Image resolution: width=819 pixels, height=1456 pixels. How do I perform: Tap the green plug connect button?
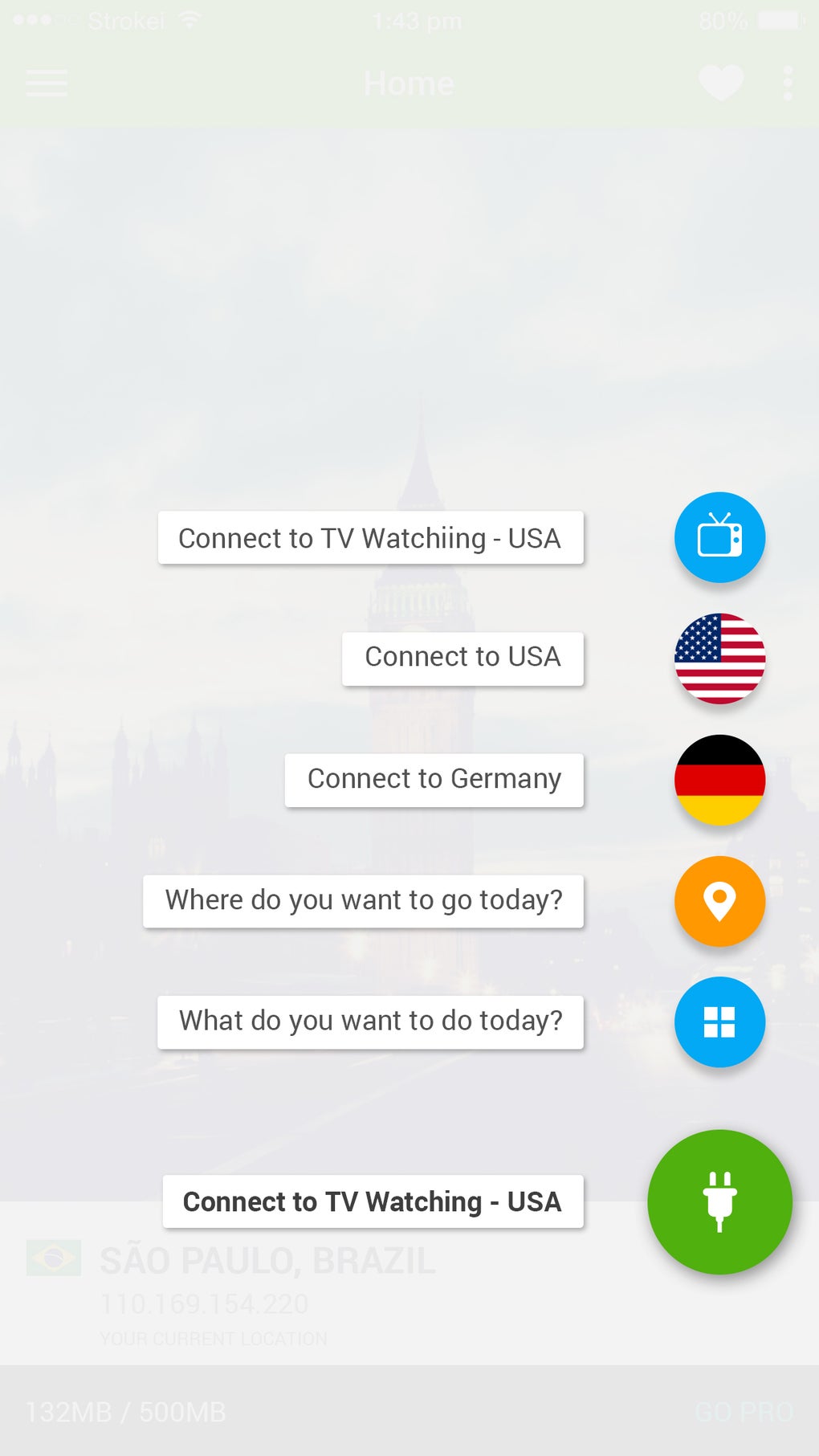click(x=719, y=1201)
